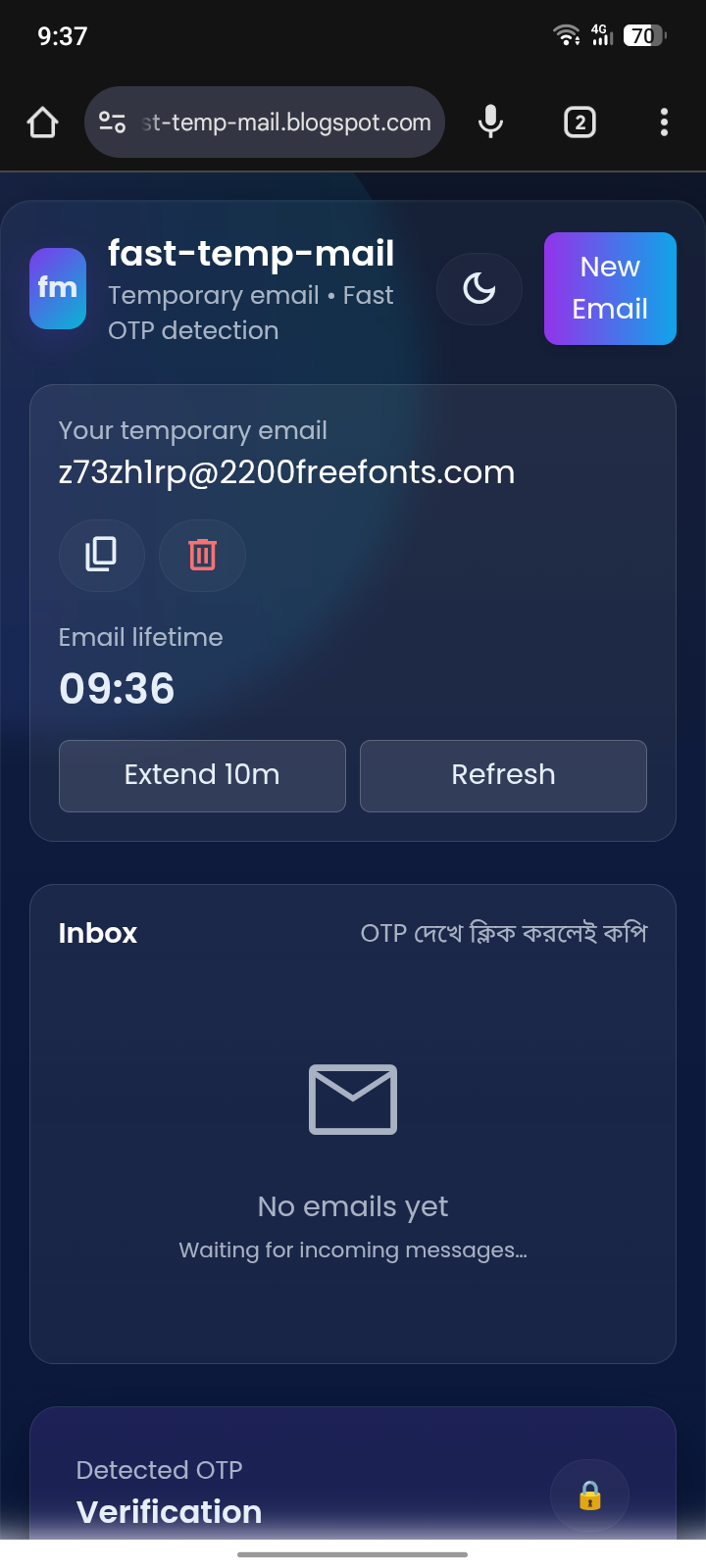Start voice search with the microphone
This screenshot has height=1568, width=706.
(x=490, y=122)
